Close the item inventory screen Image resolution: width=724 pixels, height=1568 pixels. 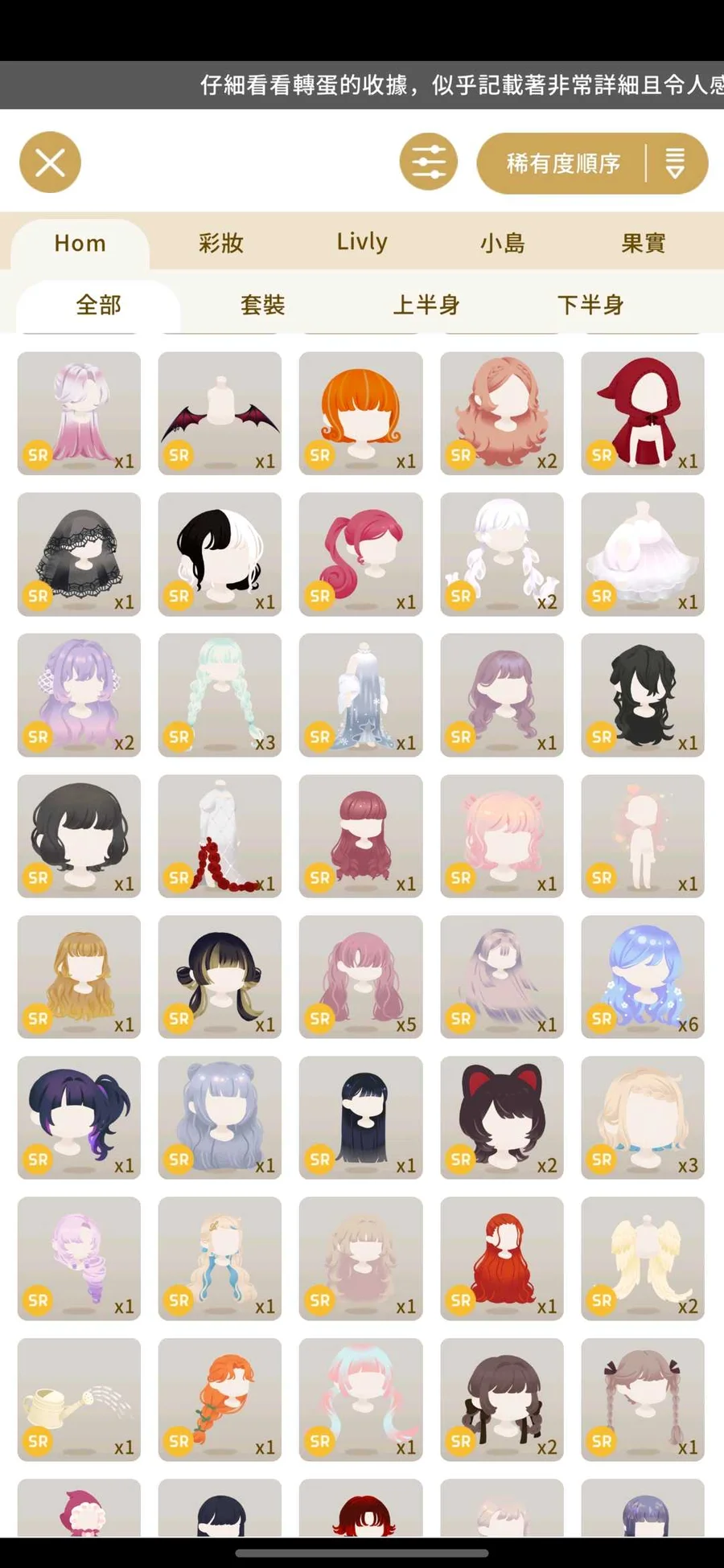coord(50,162)
